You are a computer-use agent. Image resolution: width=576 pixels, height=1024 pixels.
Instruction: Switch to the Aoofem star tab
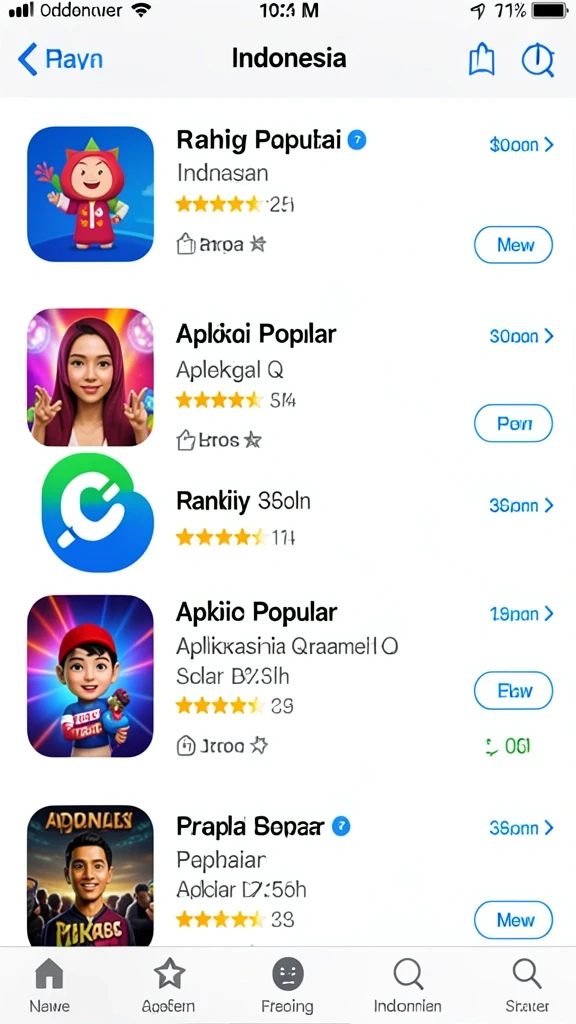coord(168,985)
